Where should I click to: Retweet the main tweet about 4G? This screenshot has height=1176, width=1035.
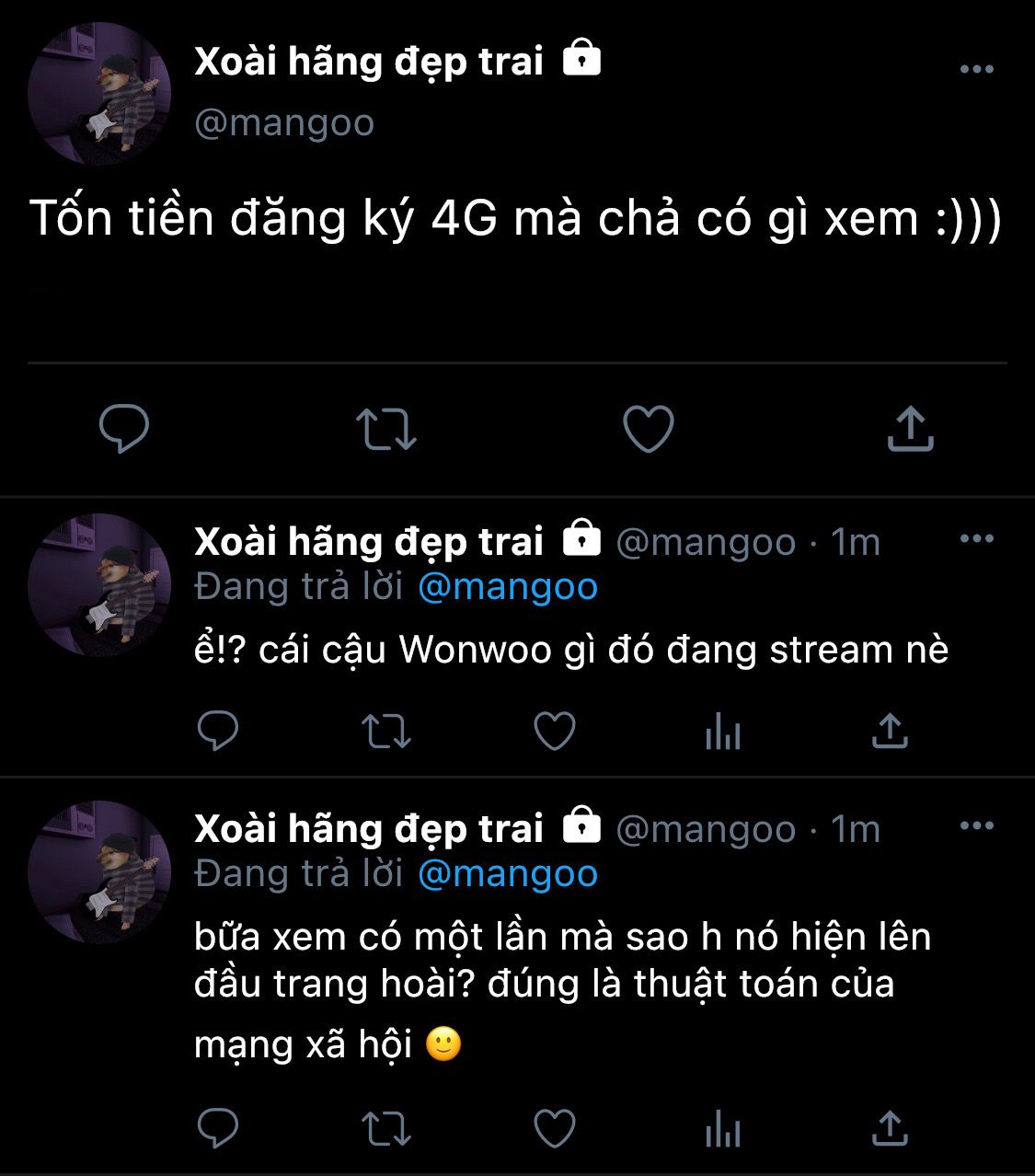pos(385,430)
